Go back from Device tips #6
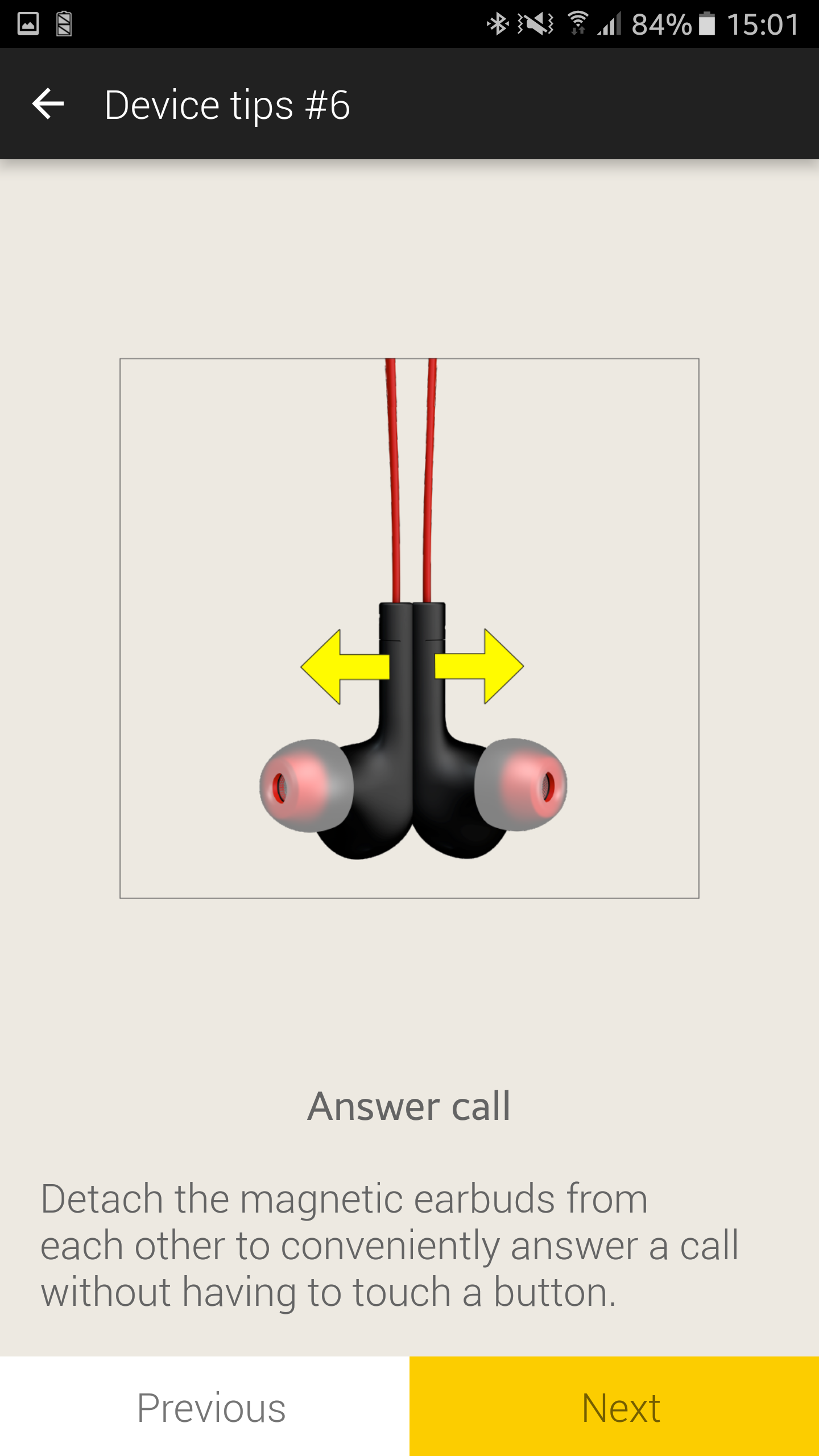Image resolution: width=819 pixels, height=1456 pixels. (x=48, y=104)
